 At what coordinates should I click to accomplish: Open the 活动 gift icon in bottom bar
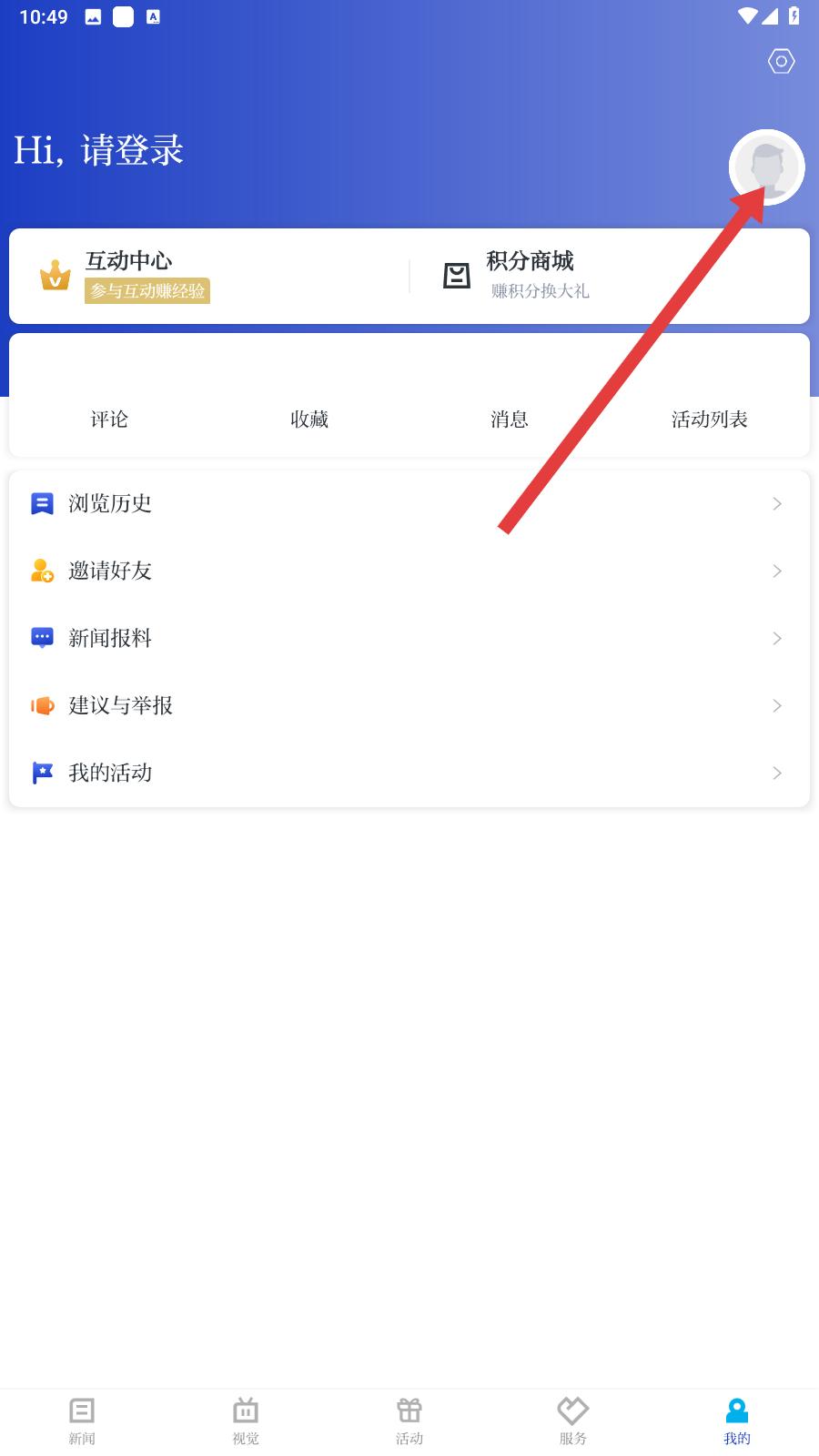(409, 1411)
